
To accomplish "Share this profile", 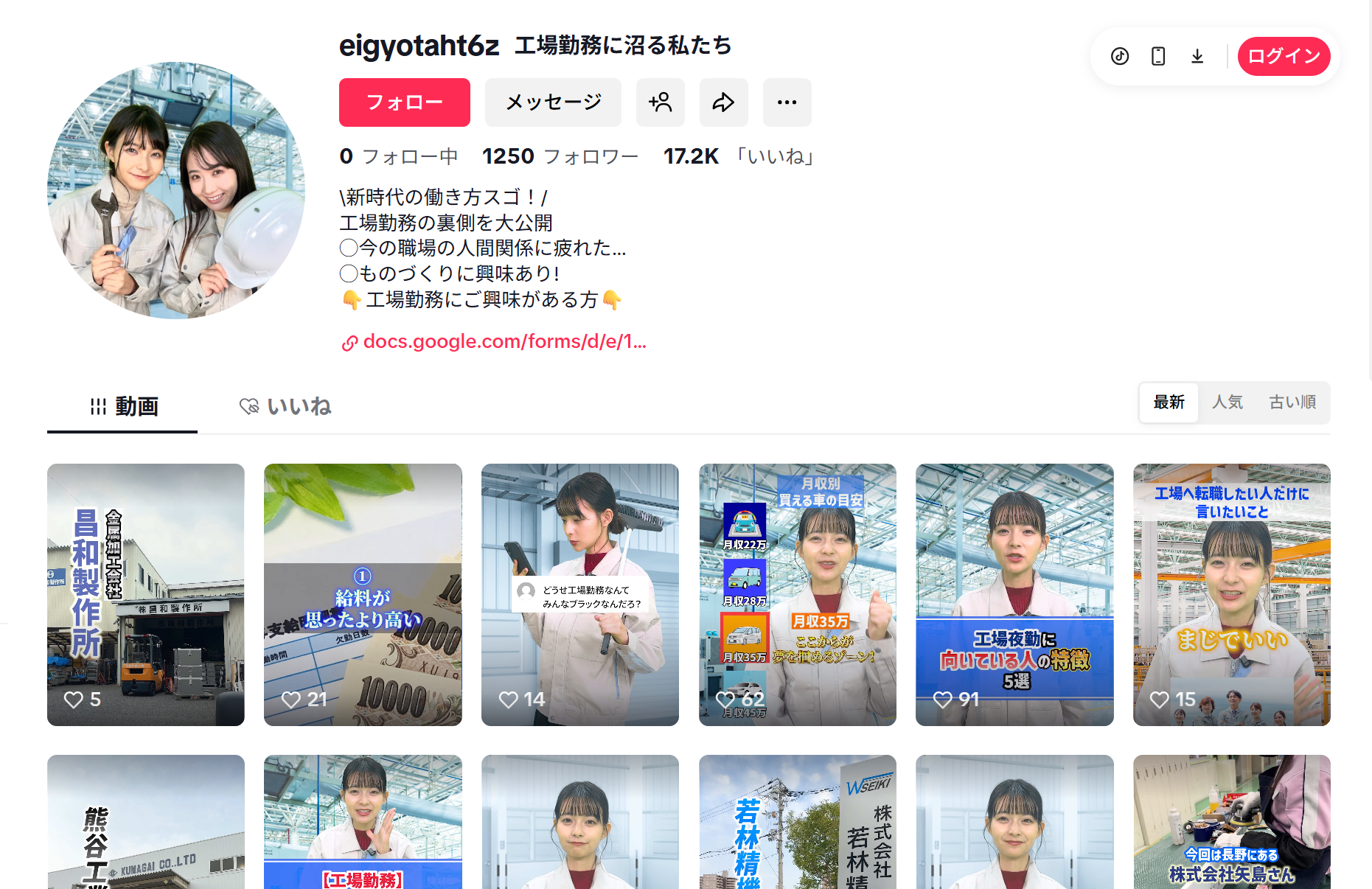I will click(x=723, y=102).
